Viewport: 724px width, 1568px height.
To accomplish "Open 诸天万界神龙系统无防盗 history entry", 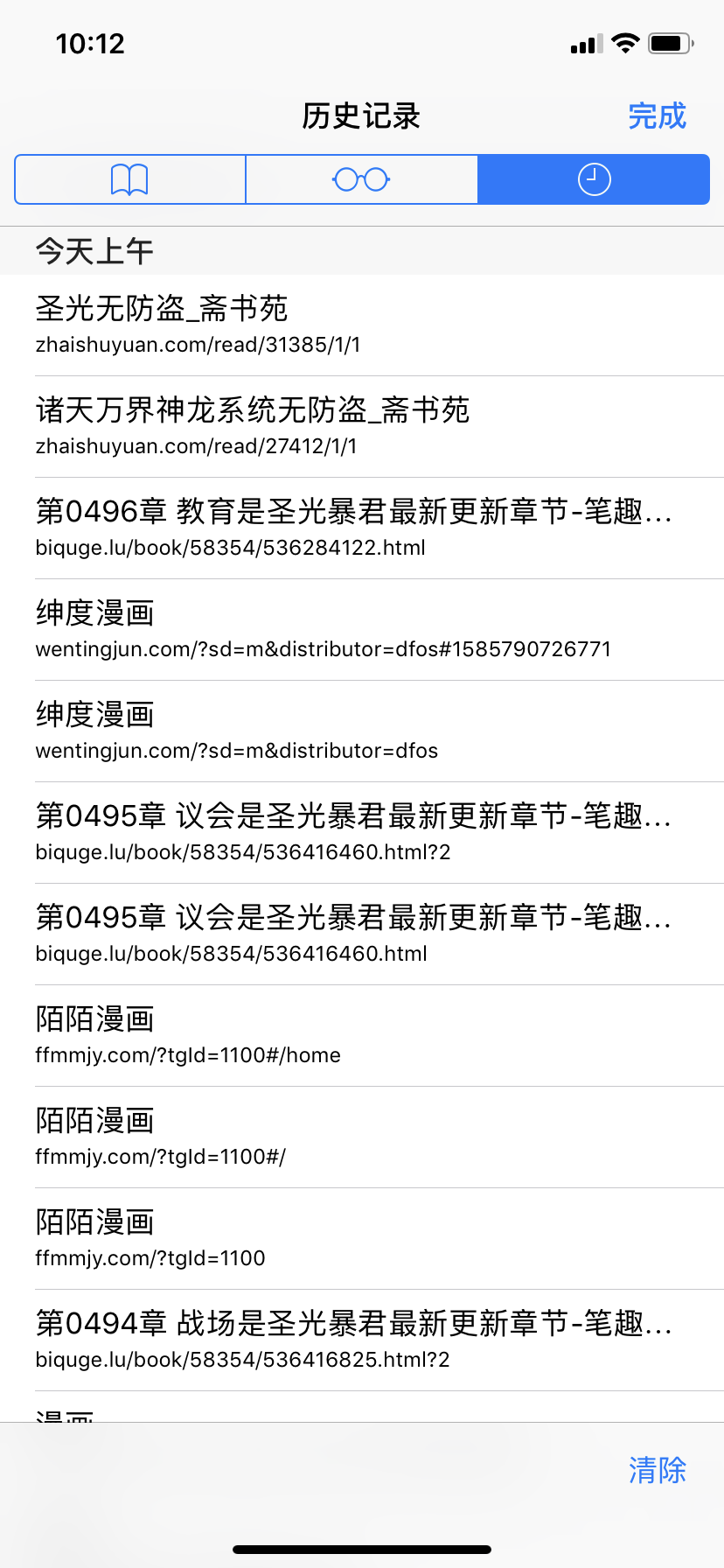I will (x=362, y=426).
